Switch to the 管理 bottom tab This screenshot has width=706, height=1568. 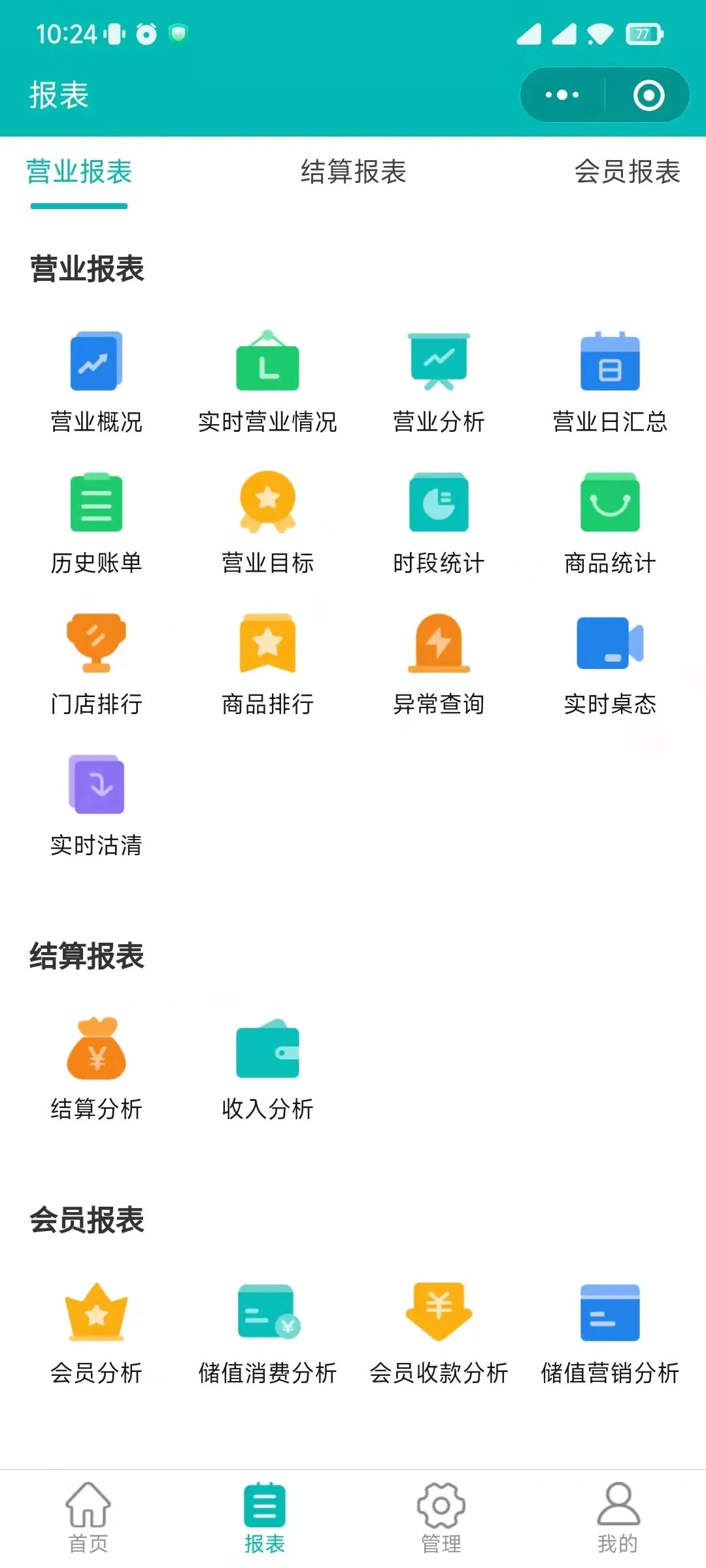[x=441, y=1517]
